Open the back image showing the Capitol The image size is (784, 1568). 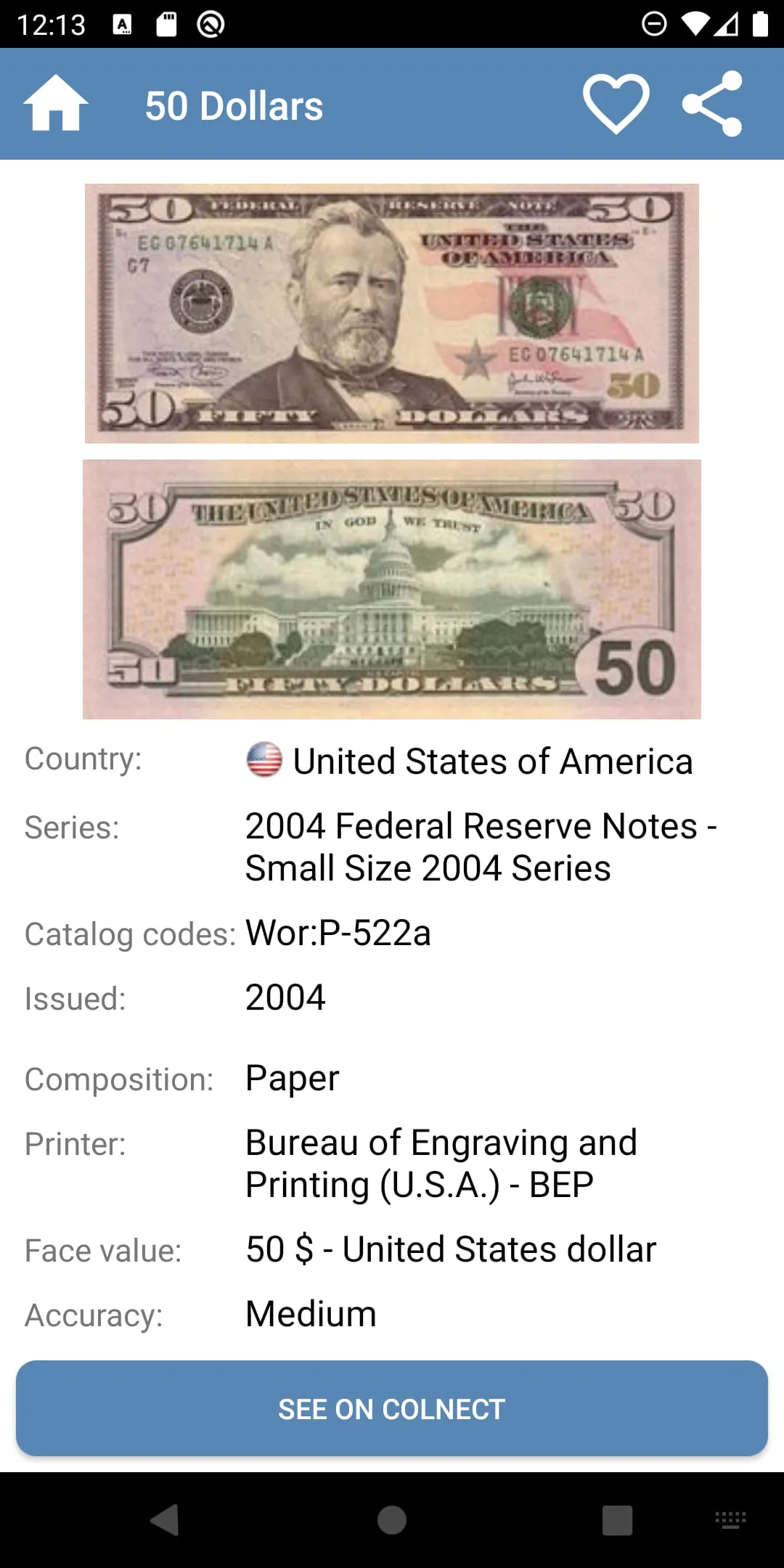coord(392,588)
